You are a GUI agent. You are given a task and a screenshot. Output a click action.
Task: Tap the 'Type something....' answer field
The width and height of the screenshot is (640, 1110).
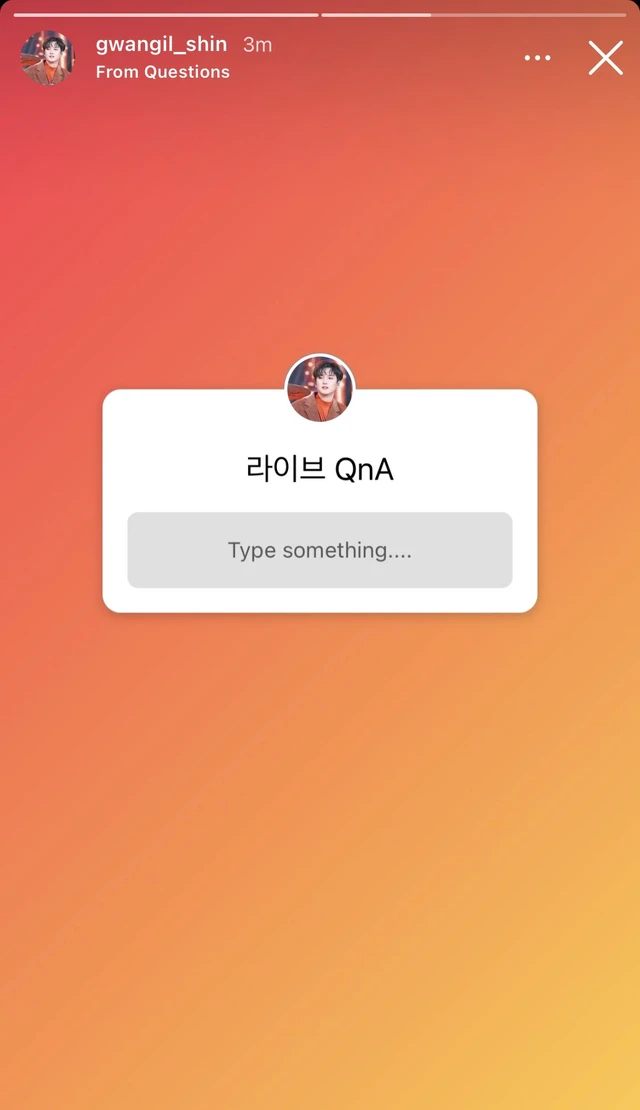(x=320, y=550)
